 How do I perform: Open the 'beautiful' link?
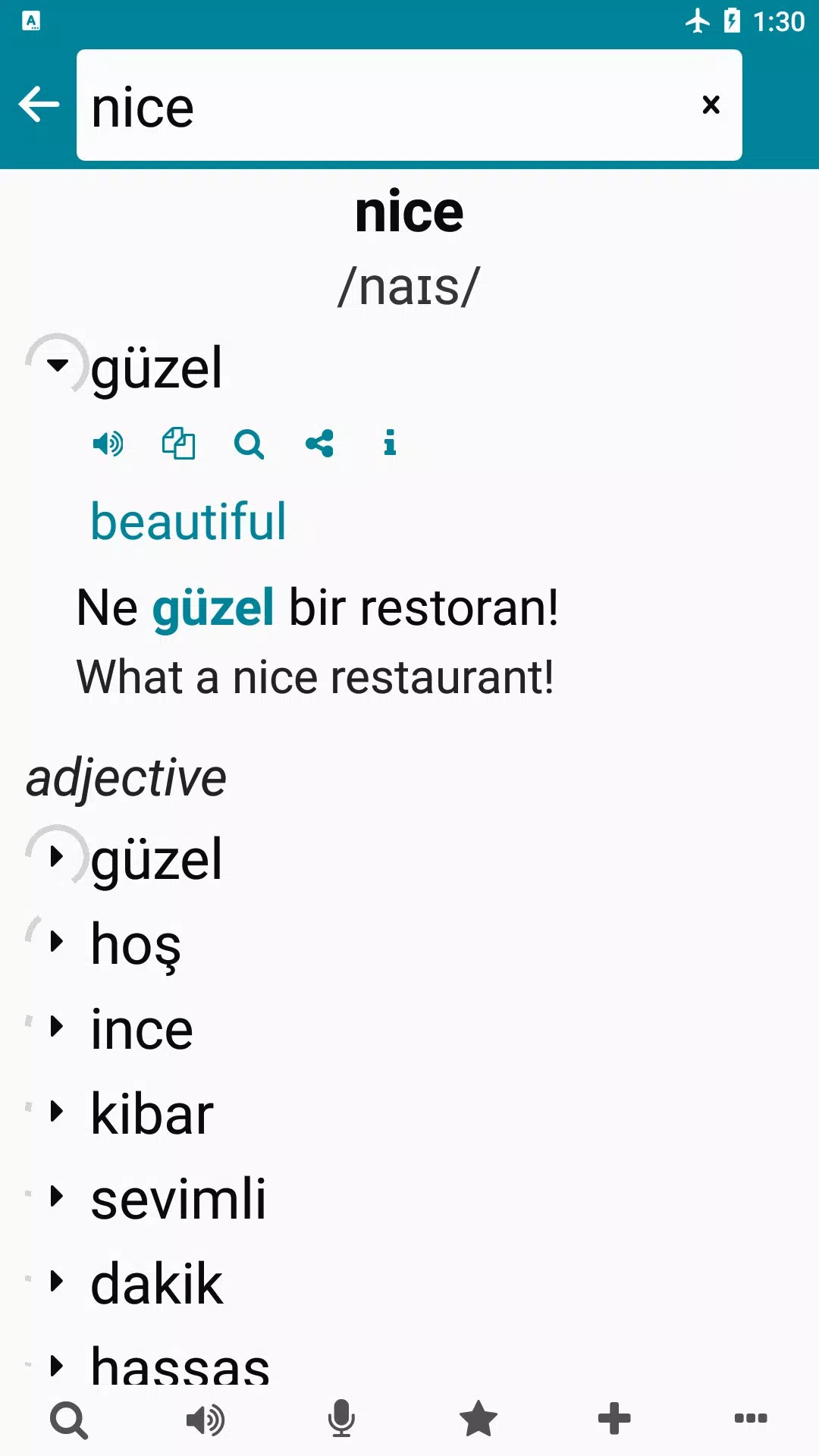pyautogui.click(x=189, y=522)
